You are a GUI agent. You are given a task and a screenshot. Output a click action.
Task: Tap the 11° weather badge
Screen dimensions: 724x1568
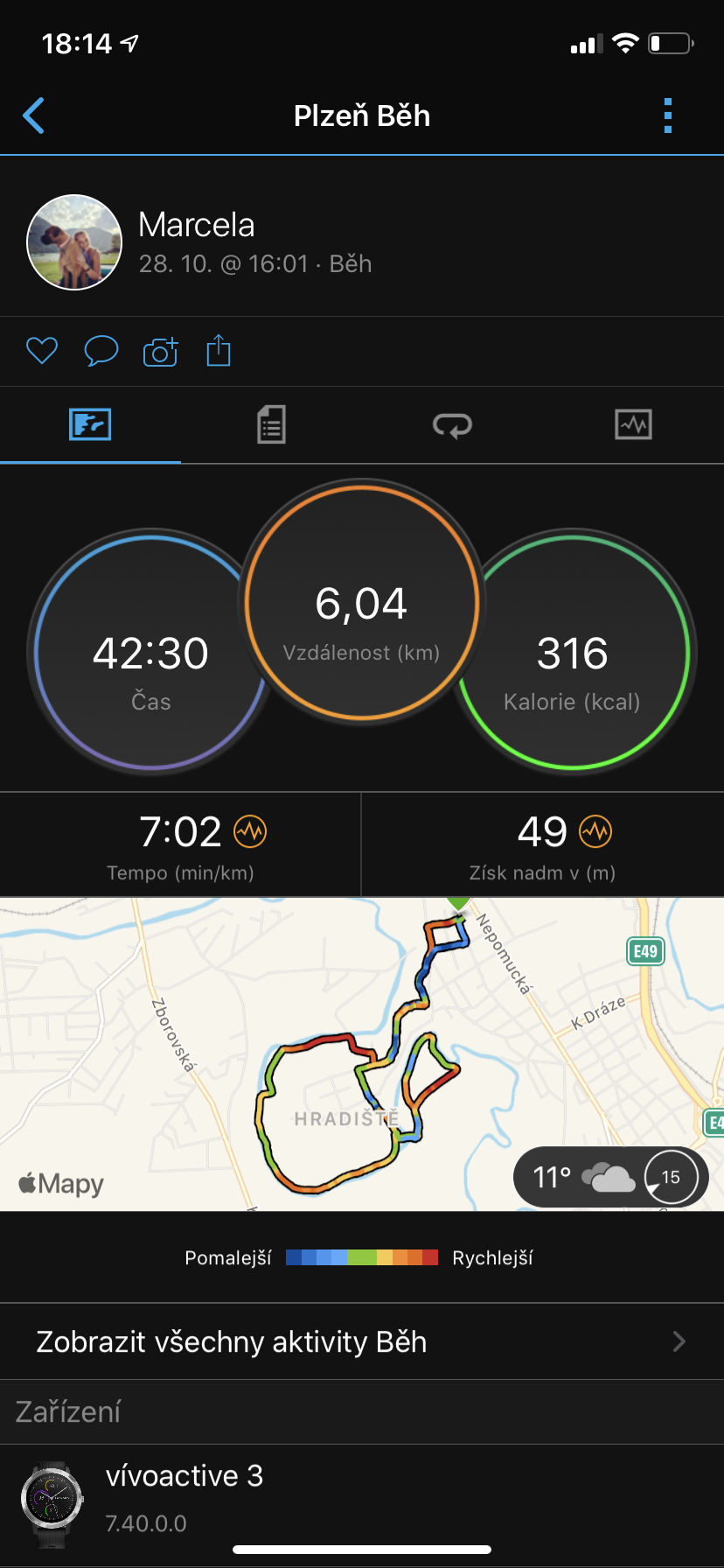(x=610, y=1178)
